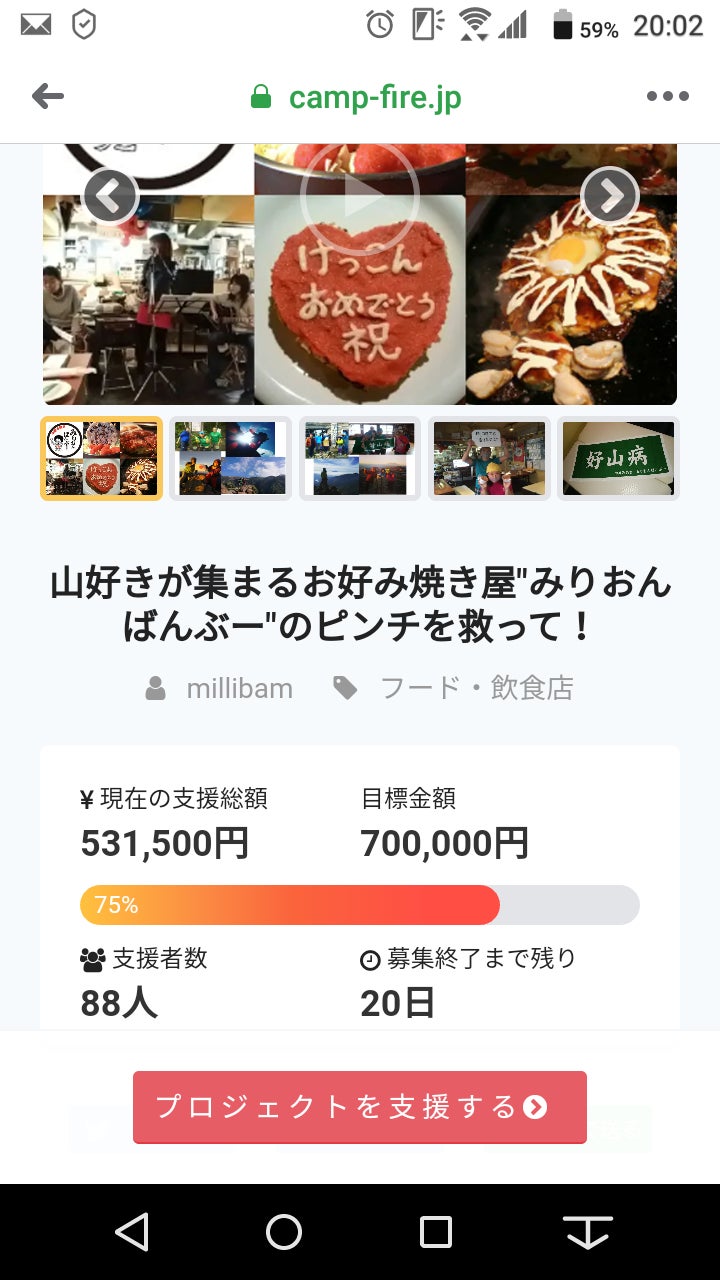Open the millibam owner profile
The width and height of the screenshot is (720, 1280).
point(239,688)
